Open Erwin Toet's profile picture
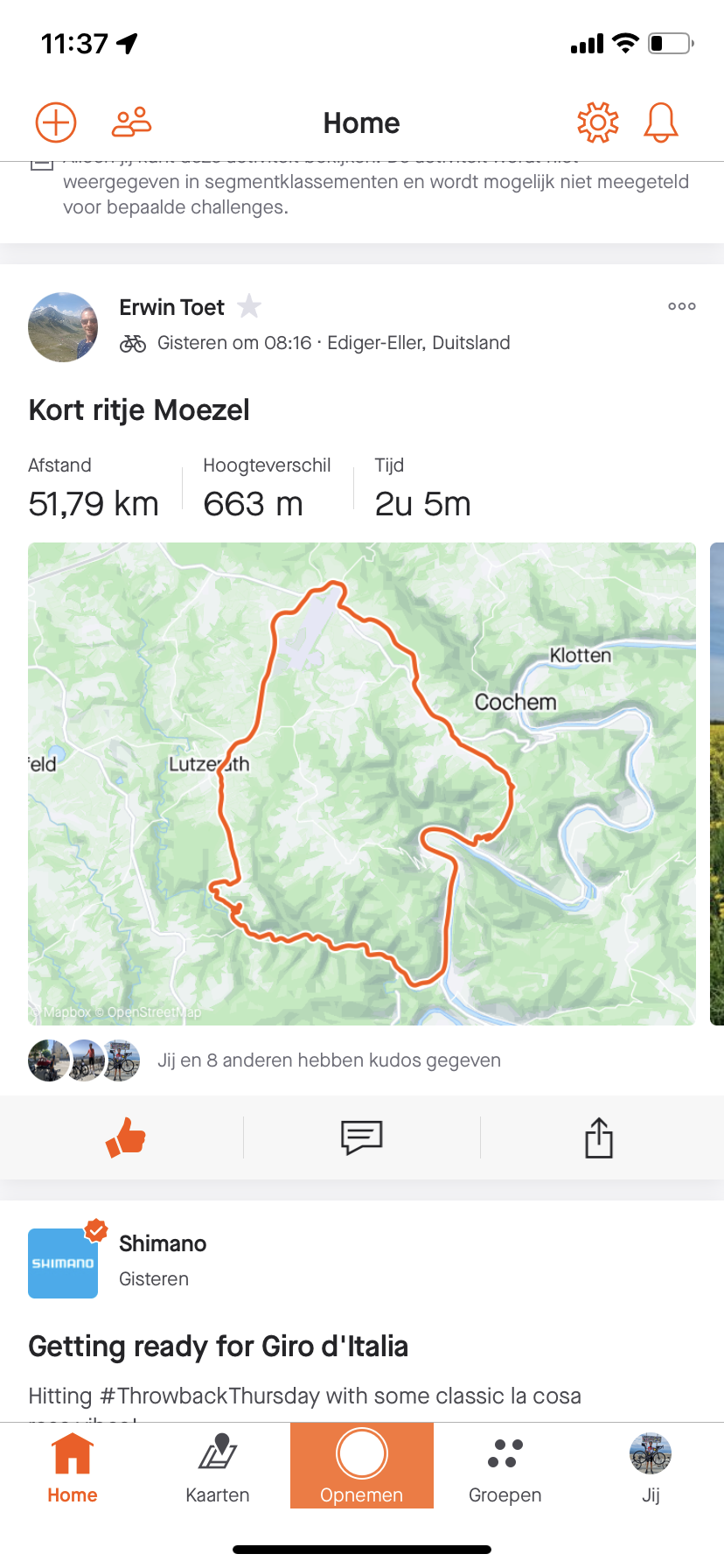The height and width of the screenshot is (1568, 724). pyautogui.click(x=63, y=327)
